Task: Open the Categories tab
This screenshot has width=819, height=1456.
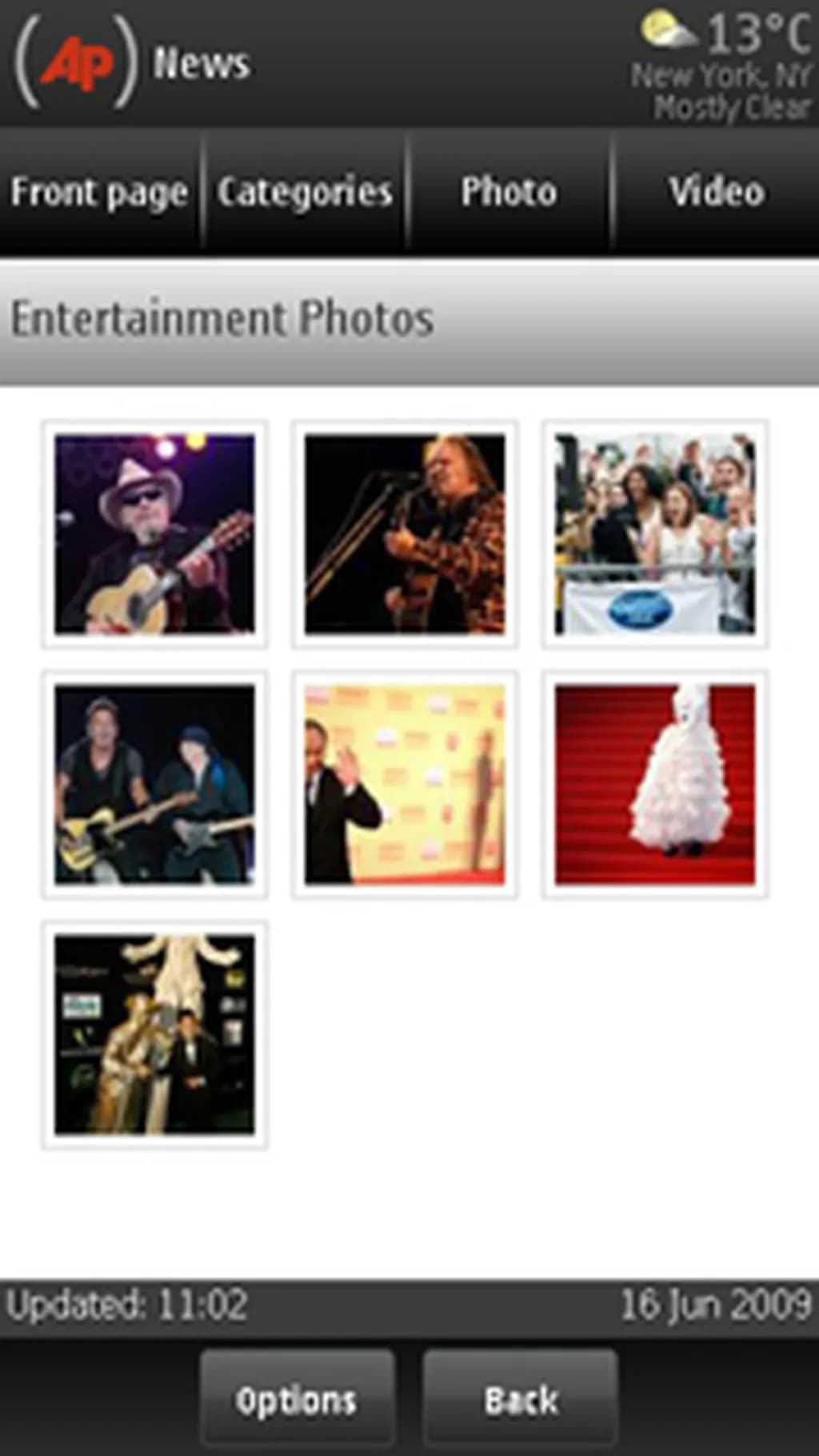Action: (x=305, y=192)
